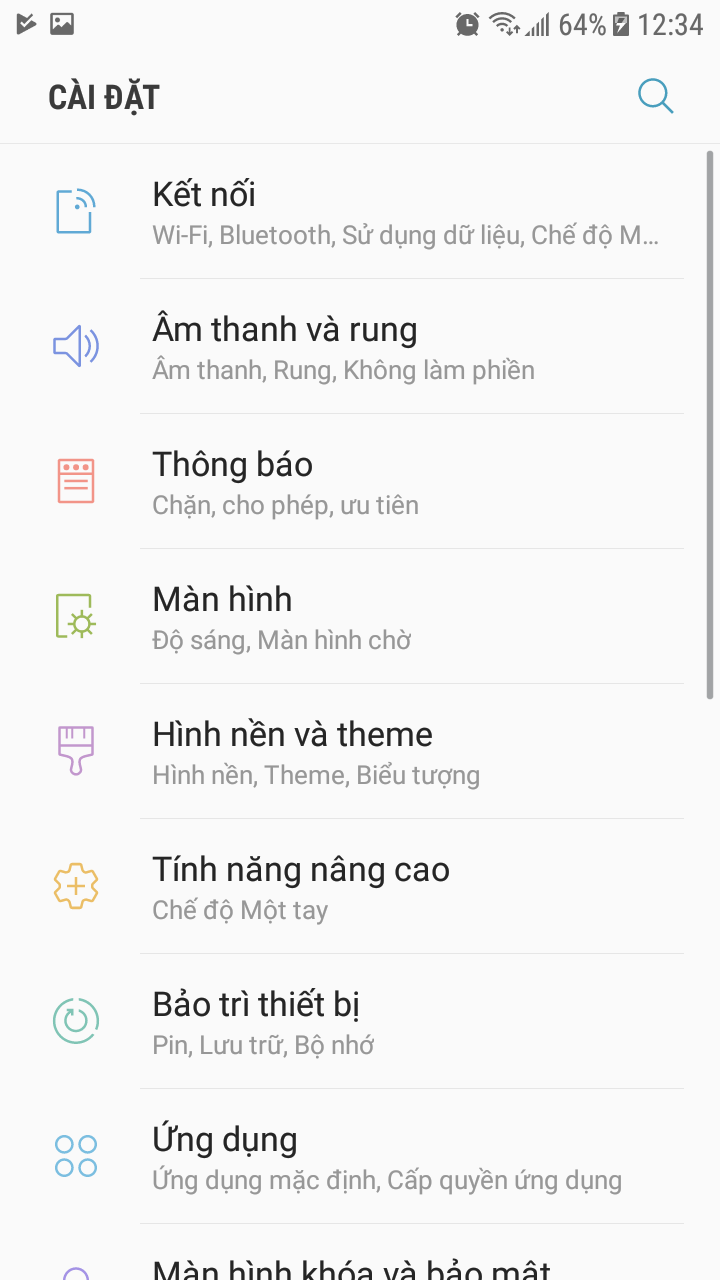
Task: Open the settings search icon
Action: pos(655,97)
